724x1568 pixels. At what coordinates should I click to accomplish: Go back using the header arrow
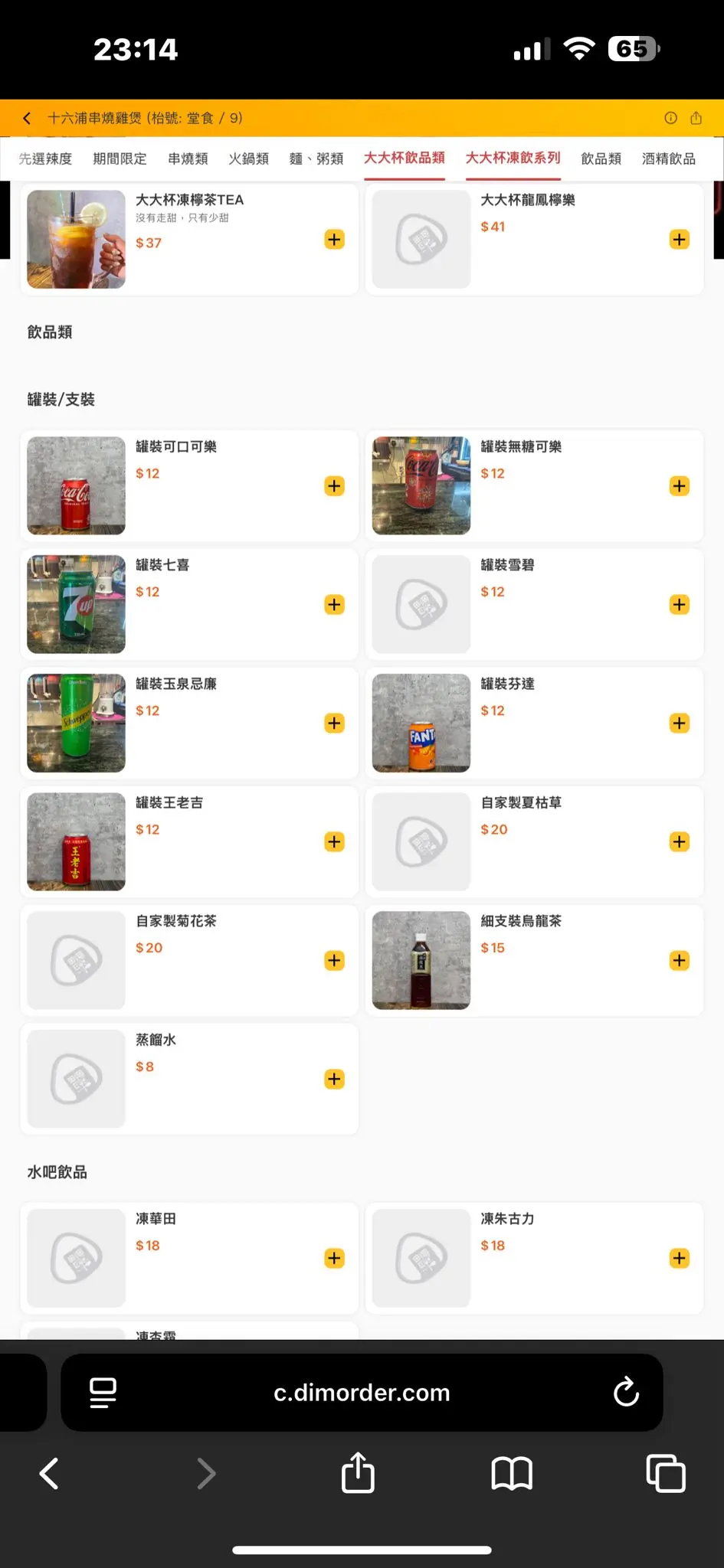pyautogui.click(x=27, y=118)
